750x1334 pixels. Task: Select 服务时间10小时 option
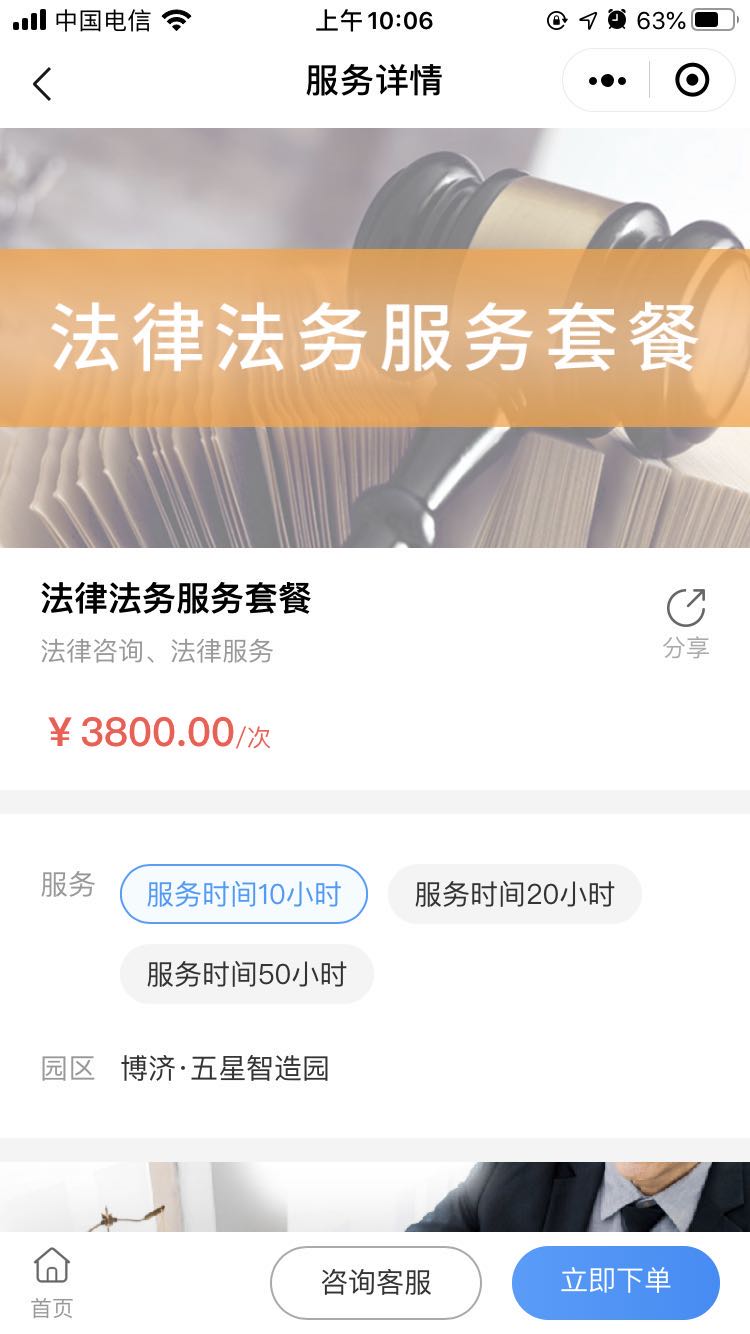[244, 894]
